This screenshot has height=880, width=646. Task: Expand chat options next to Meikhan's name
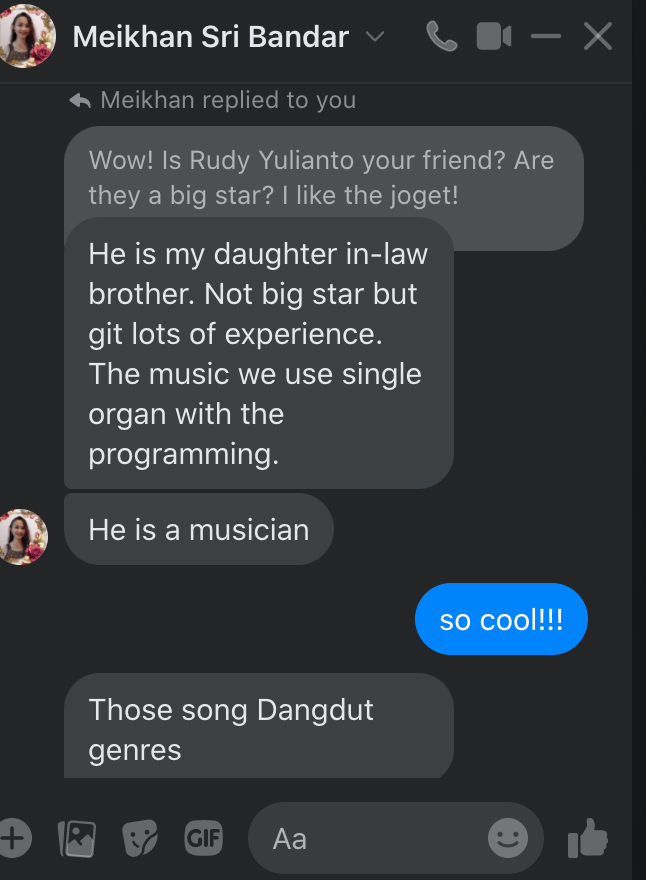[375, 38]
